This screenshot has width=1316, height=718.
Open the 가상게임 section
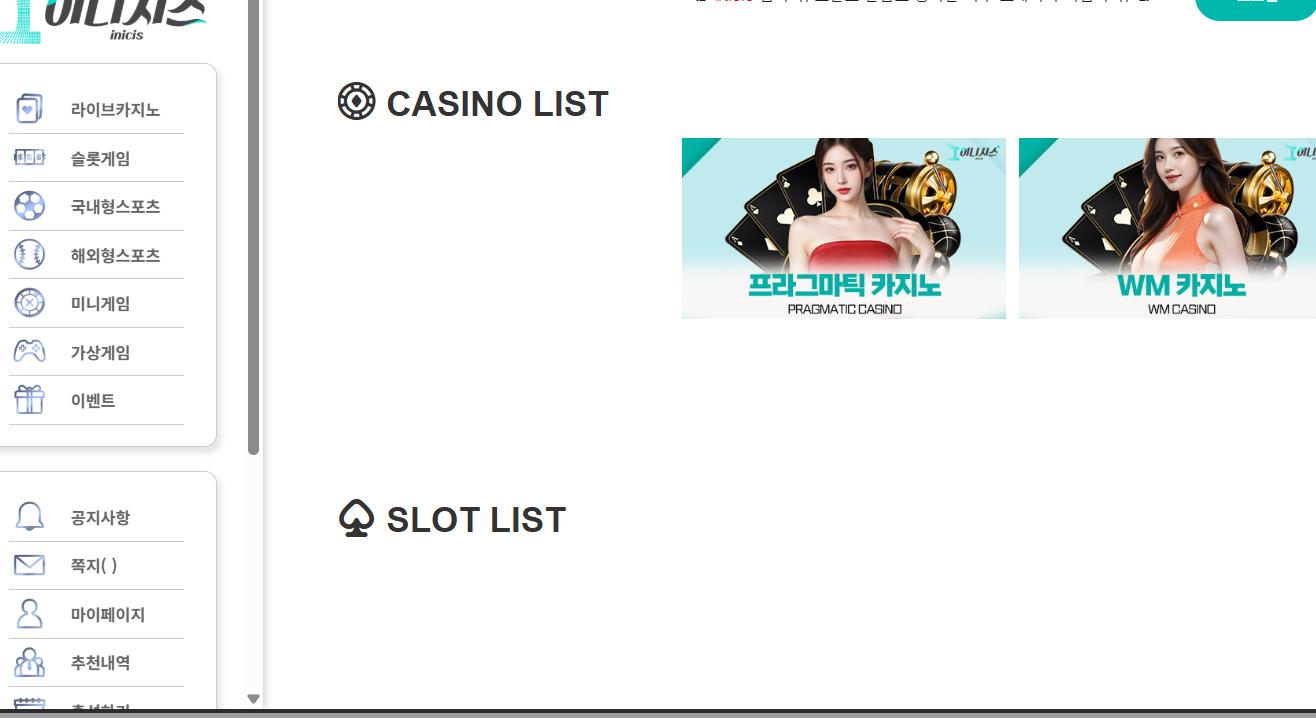100,352
